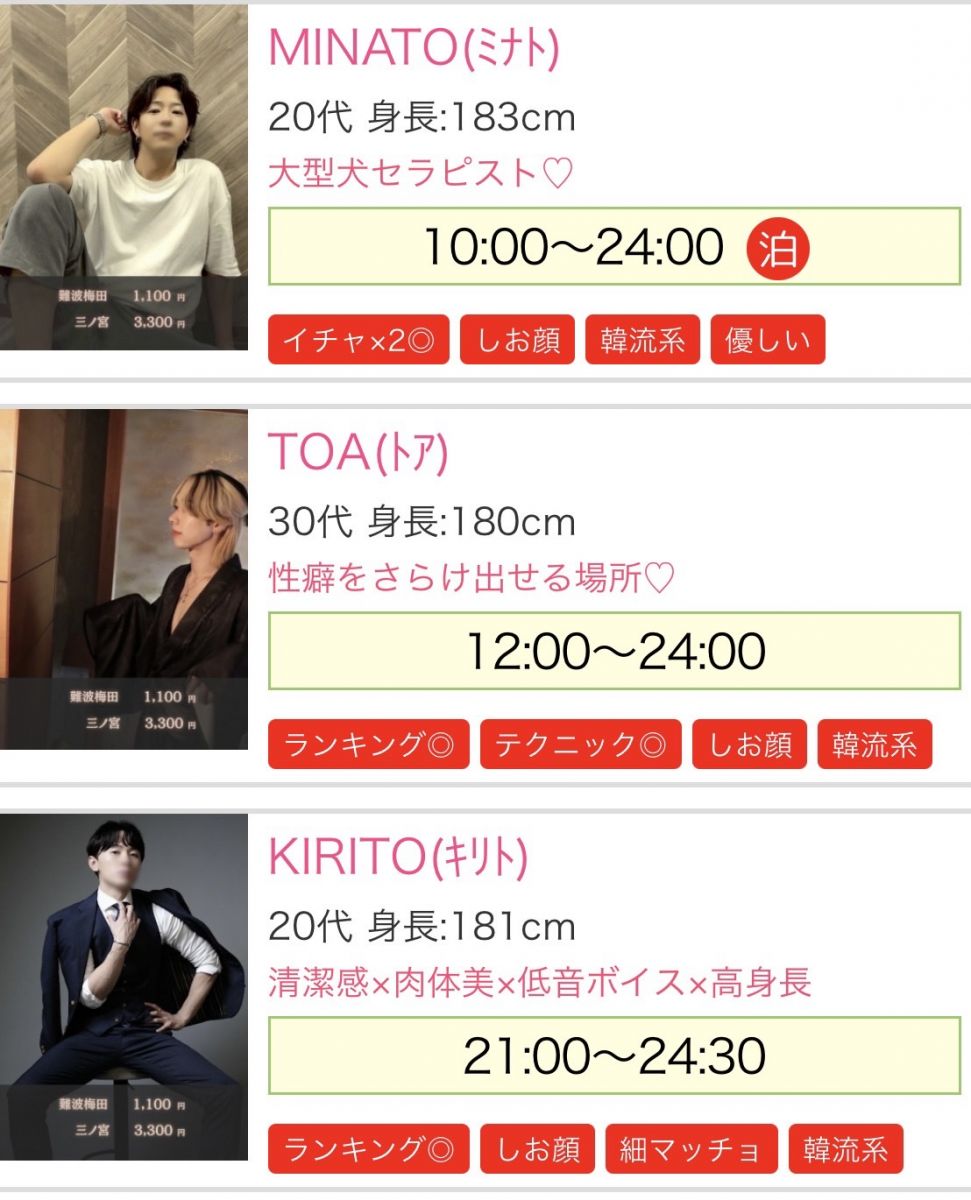
Task: Tap the 優しい tag on MINATO
Action: tap(767, 340)
